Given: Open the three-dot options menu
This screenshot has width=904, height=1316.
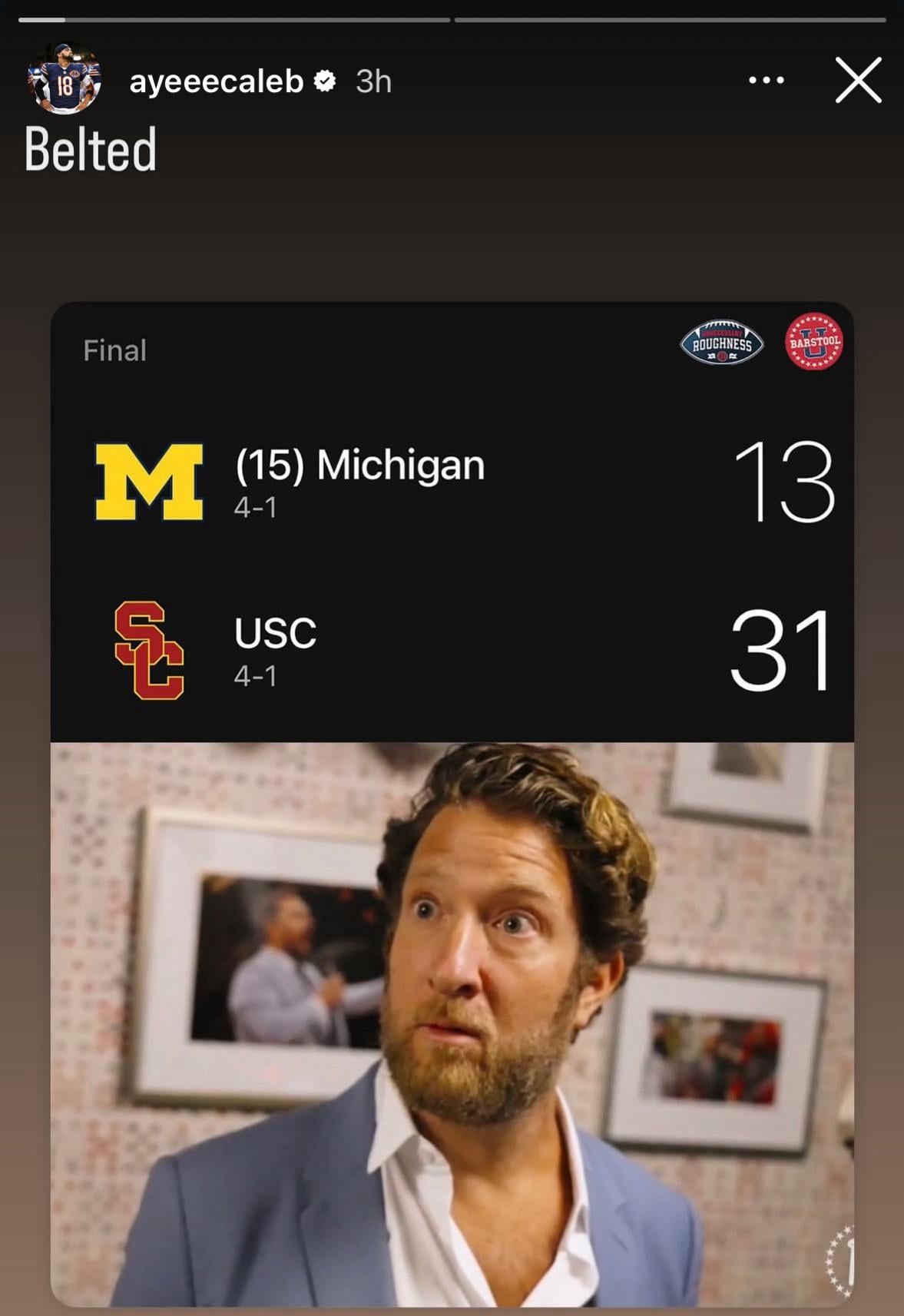Looking at the screenshot, I should 766,80.
